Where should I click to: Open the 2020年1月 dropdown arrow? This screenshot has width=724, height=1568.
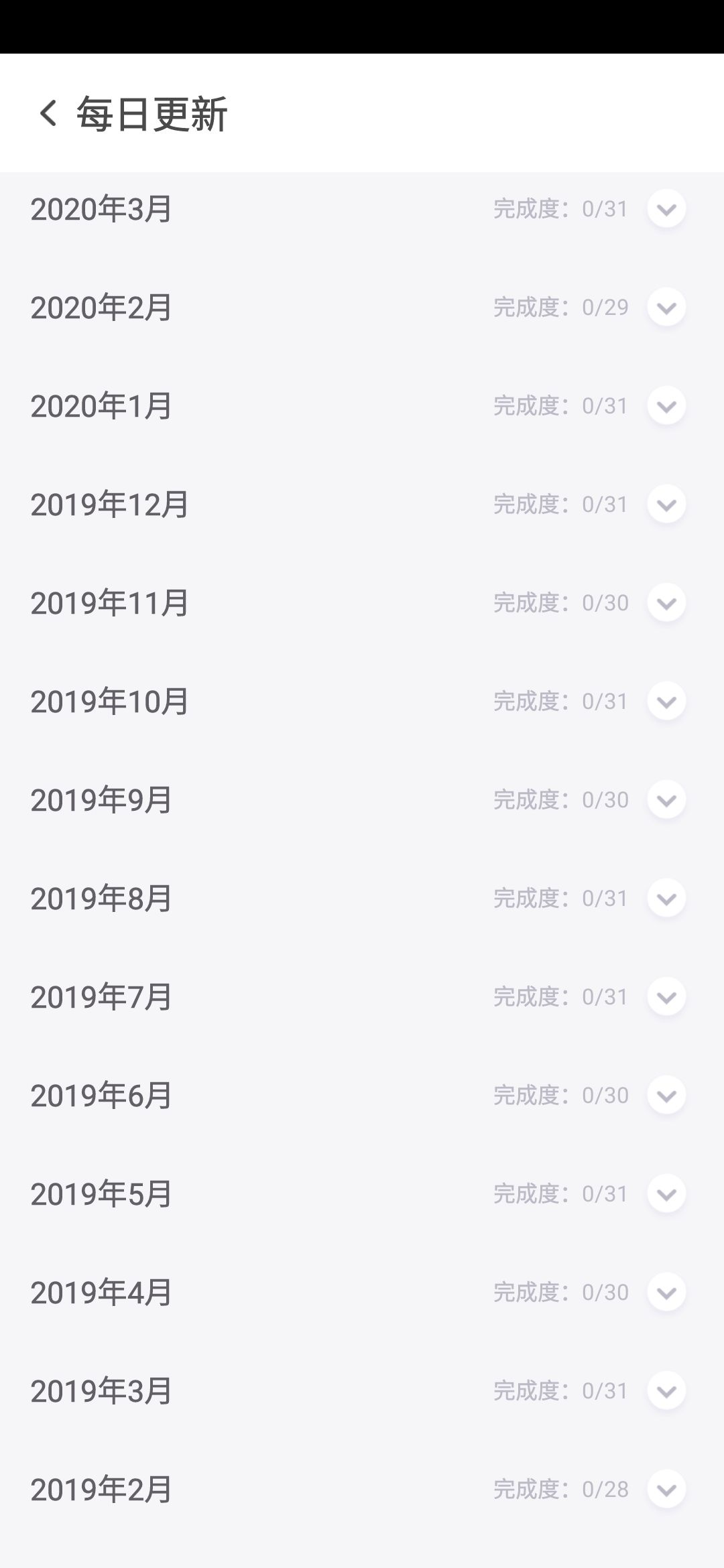coord(666,406)
